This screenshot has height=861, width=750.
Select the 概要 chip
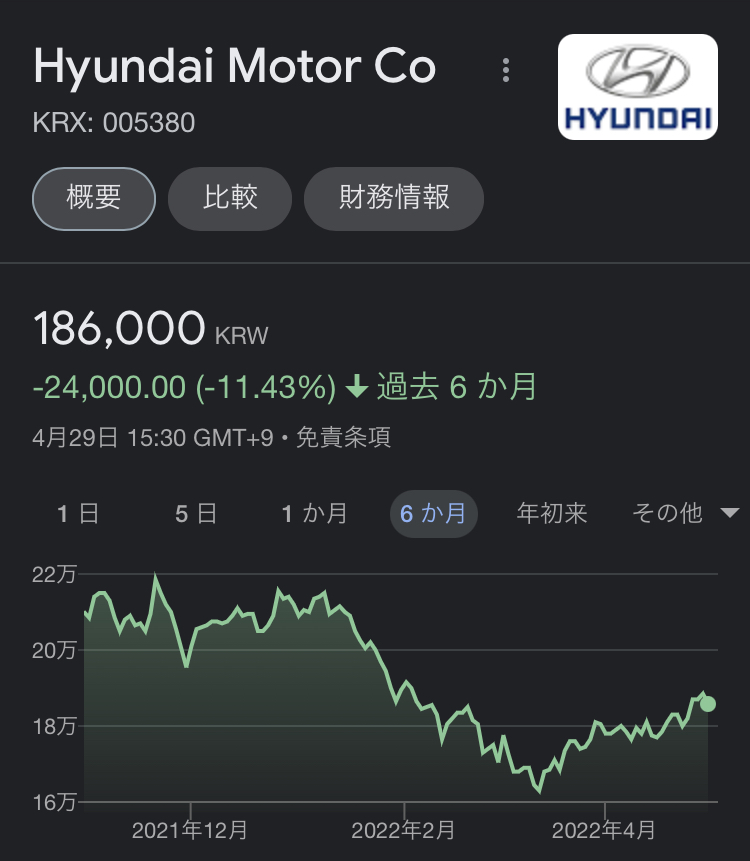tap(94, 198)
